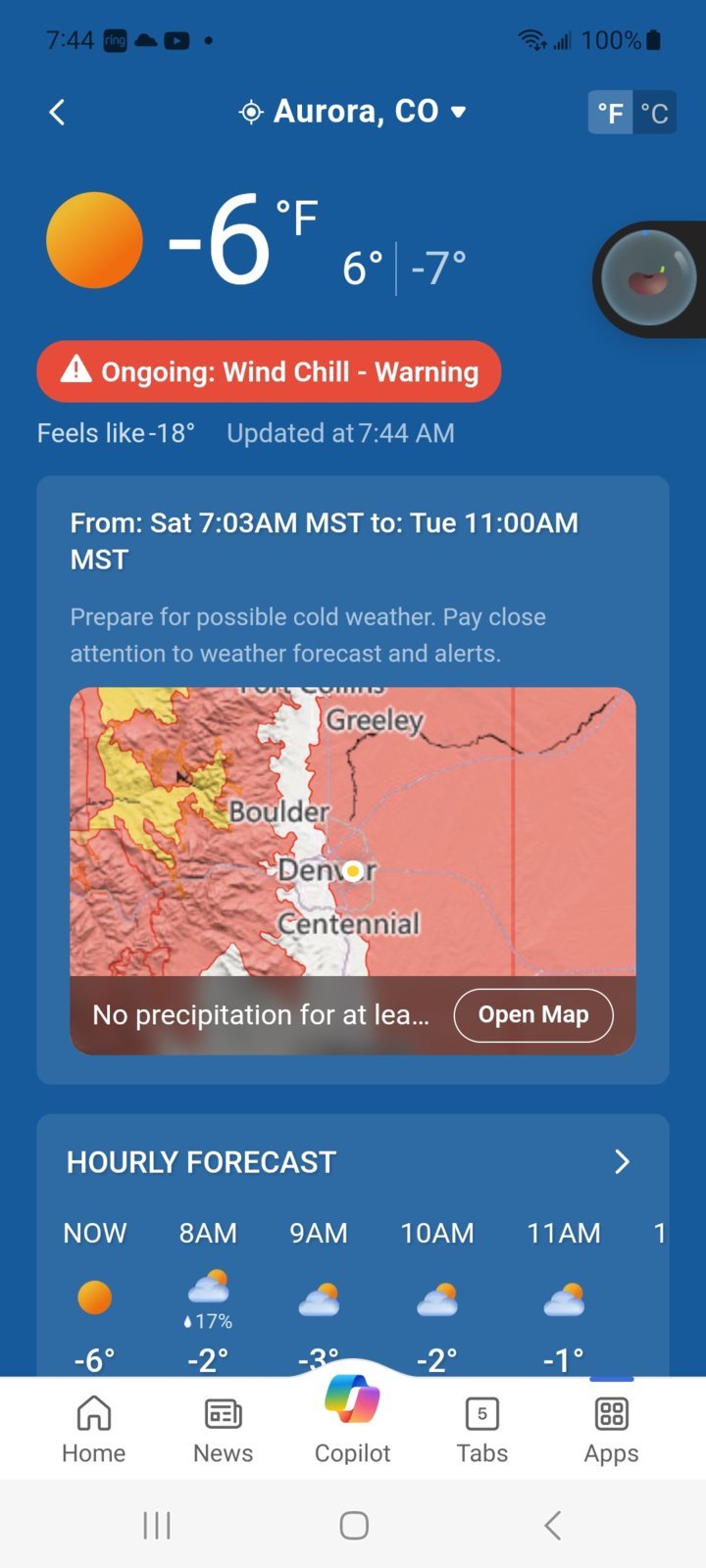Screen dimensions: 706x1568
Task: Go back using the top-left arrow
Action: pos(57,113)
